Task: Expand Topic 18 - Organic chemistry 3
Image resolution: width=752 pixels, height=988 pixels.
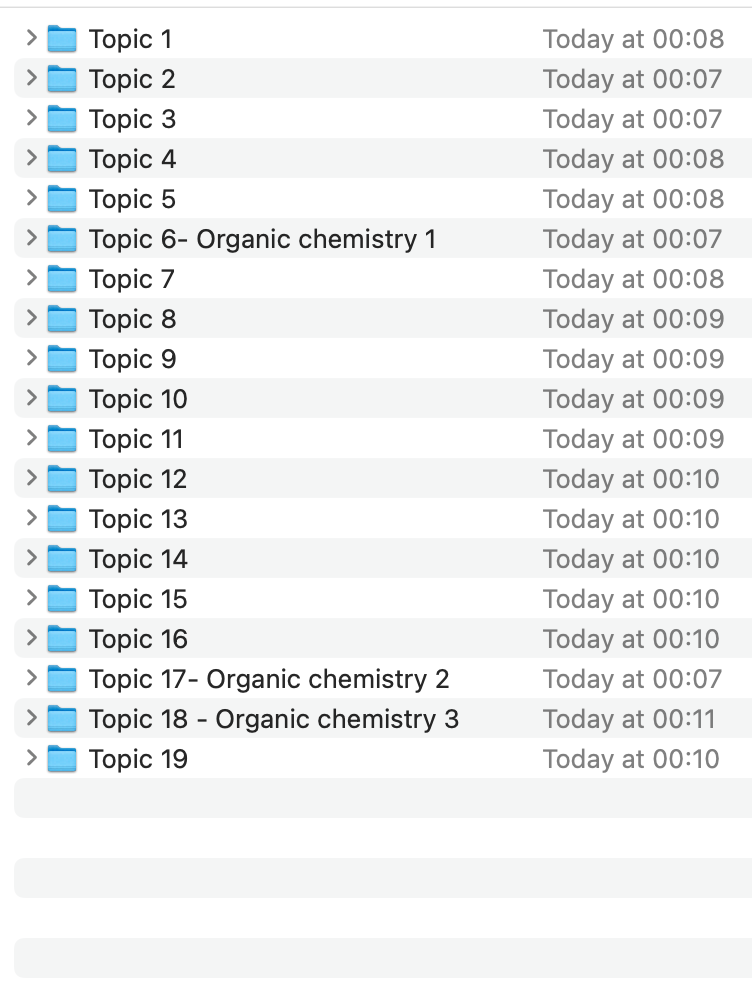Action: [30, 719]
